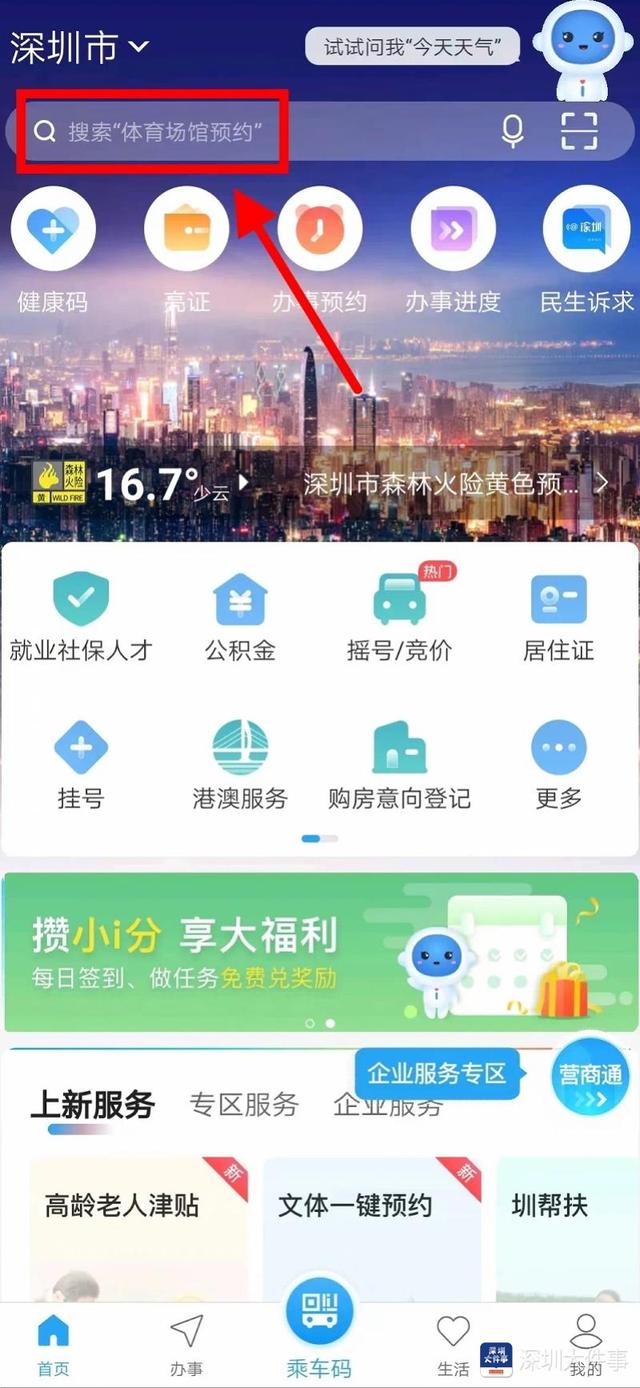Image resolution: width=640 pixels, height=1388 pixels.
Task: Show 更多 services
Action: [558, 765]
